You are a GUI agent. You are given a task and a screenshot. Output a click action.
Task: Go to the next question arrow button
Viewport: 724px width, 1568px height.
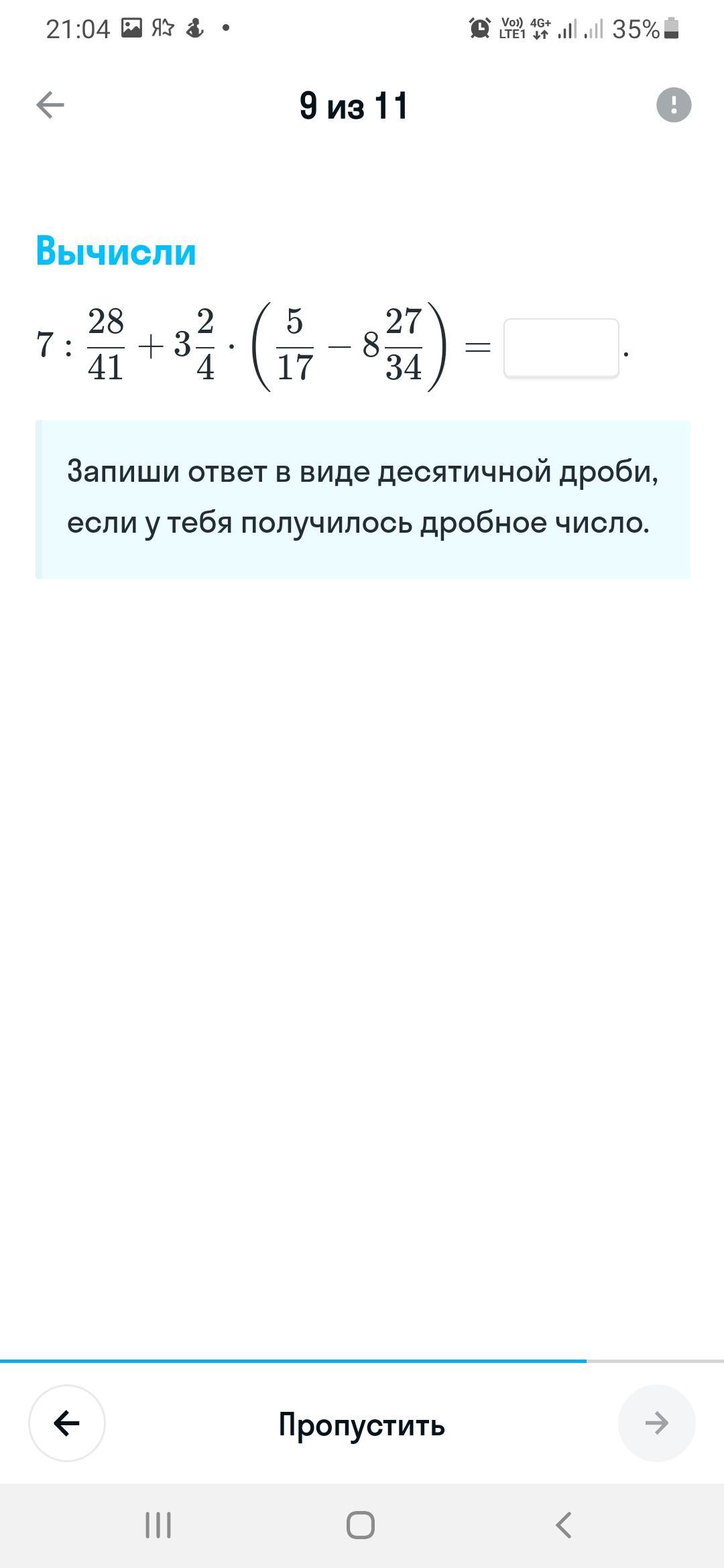(x=657, y=1423)
